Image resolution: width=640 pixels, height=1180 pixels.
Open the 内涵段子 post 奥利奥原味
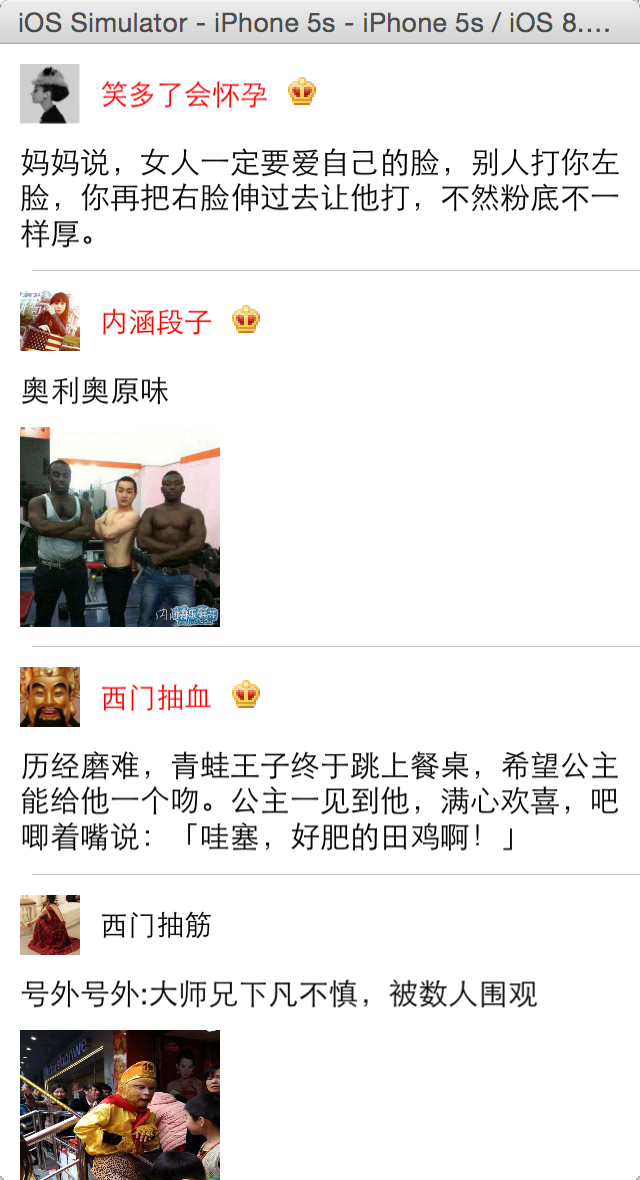pyautogui.click(x=95, y=391)
